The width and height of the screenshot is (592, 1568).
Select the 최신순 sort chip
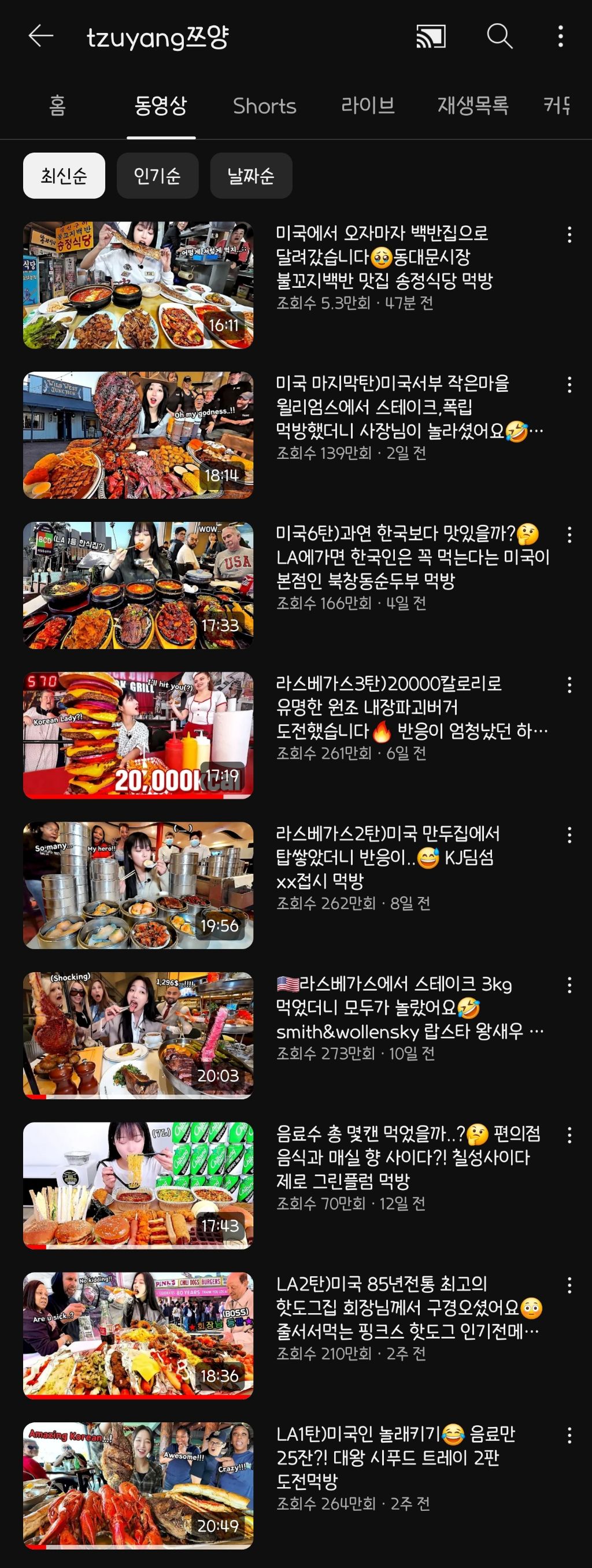pyautogui.click(x=64, y=176)
